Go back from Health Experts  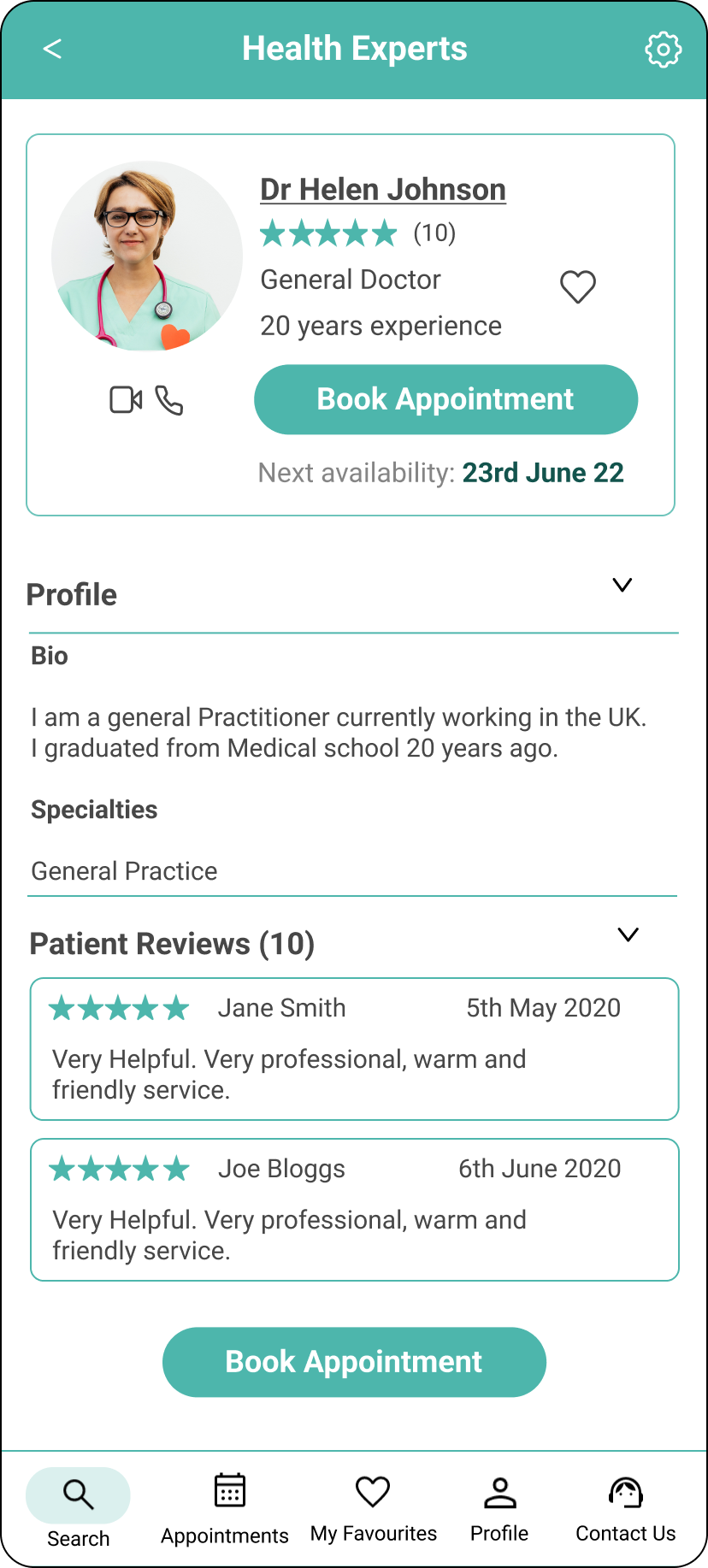[x=52, y=49]
